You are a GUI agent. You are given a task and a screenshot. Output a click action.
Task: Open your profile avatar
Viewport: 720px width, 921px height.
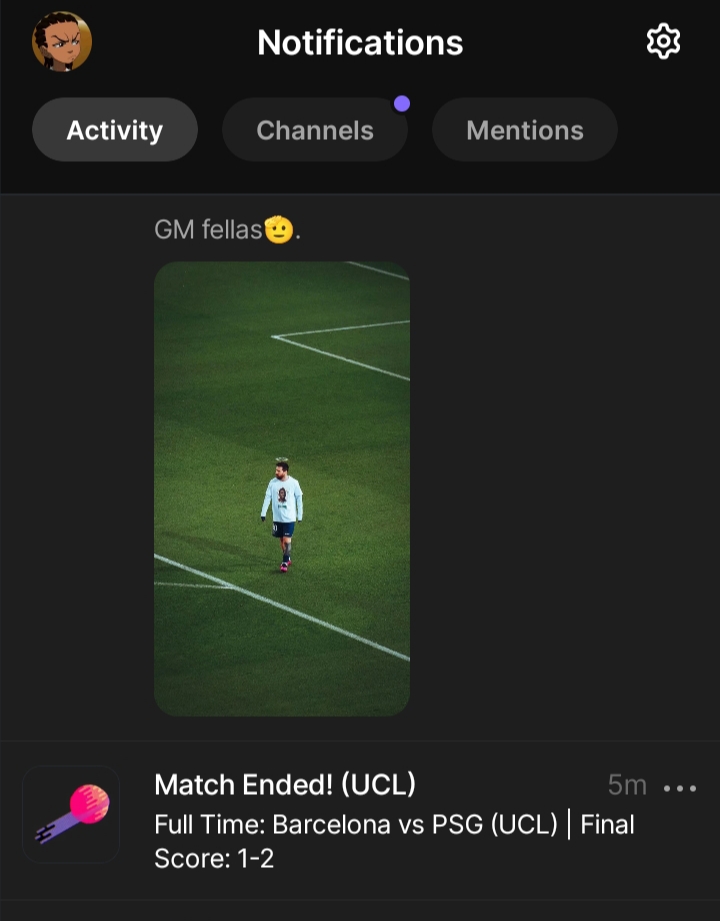62,43
